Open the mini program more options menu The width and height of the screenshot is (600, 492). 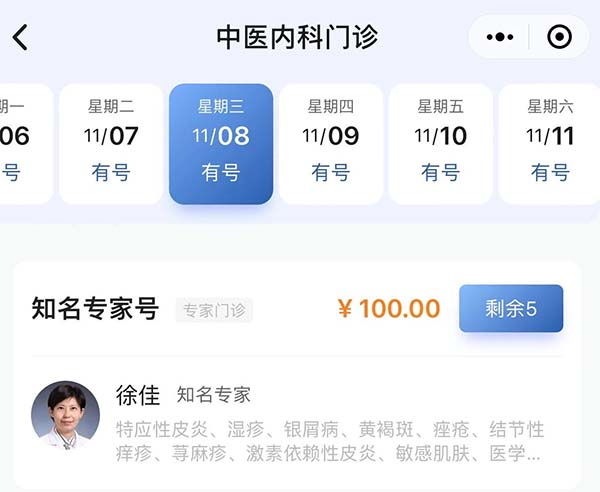499,38
